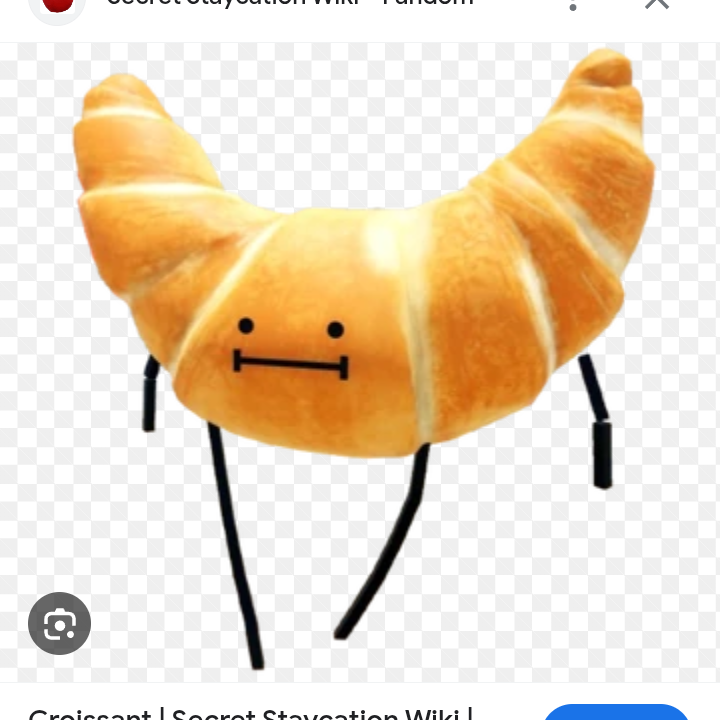Open the overflow menu

tap(573, 5)
